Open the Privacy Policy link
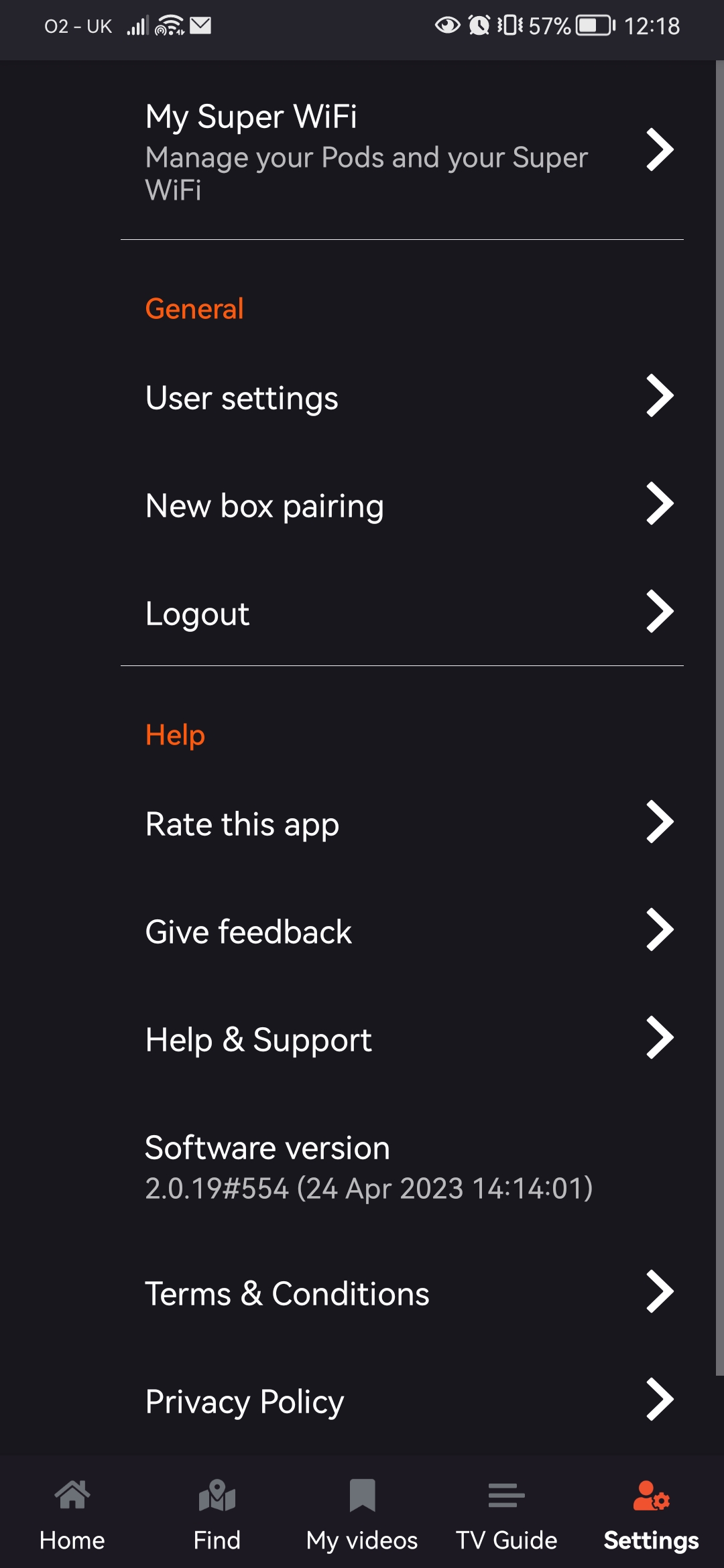Image resolution: width=724 pixels, height=1568 pixels. click(x=402, y=1400)
